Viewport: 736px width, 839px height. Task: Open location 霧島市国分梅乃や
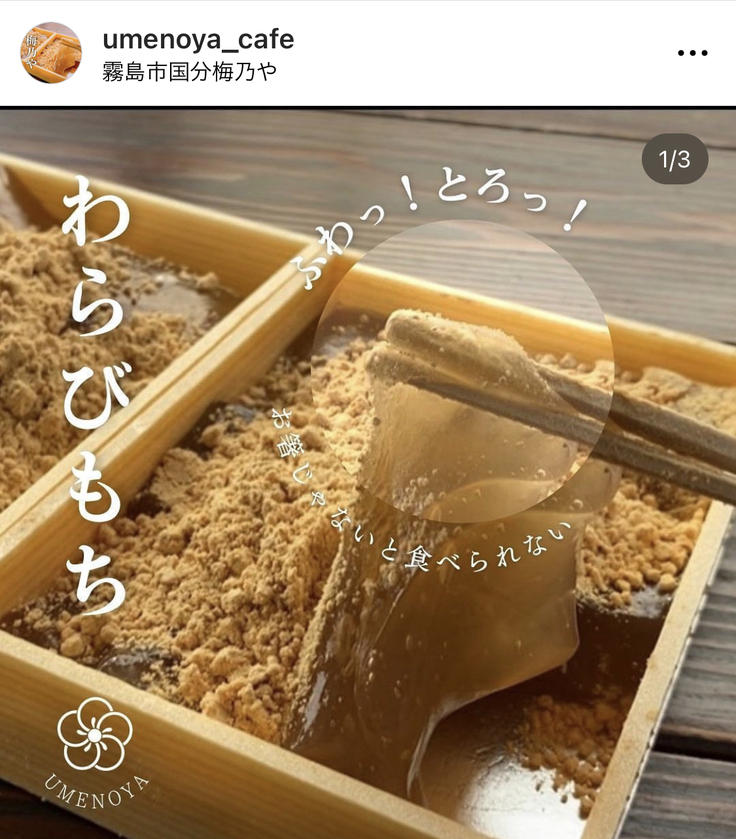tap(189, 71)
